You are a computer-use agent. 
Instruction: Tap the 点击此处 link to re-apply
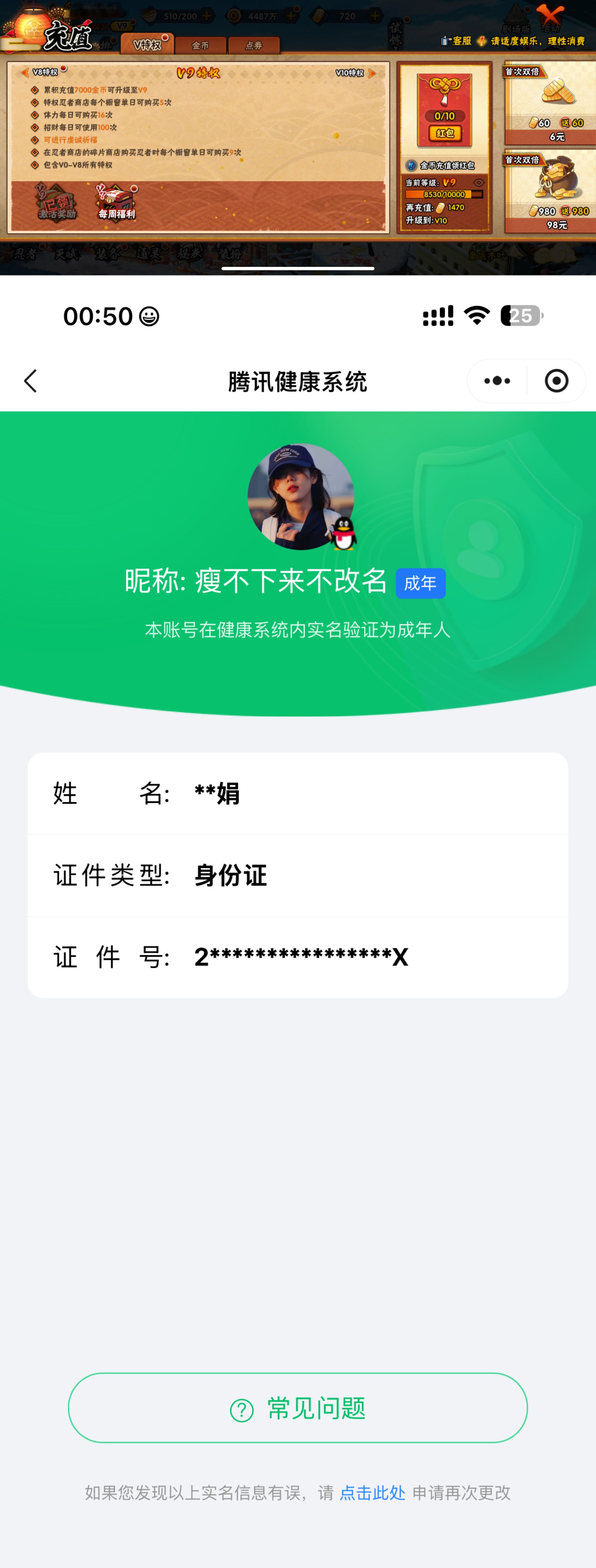(x=372, y=1492)
